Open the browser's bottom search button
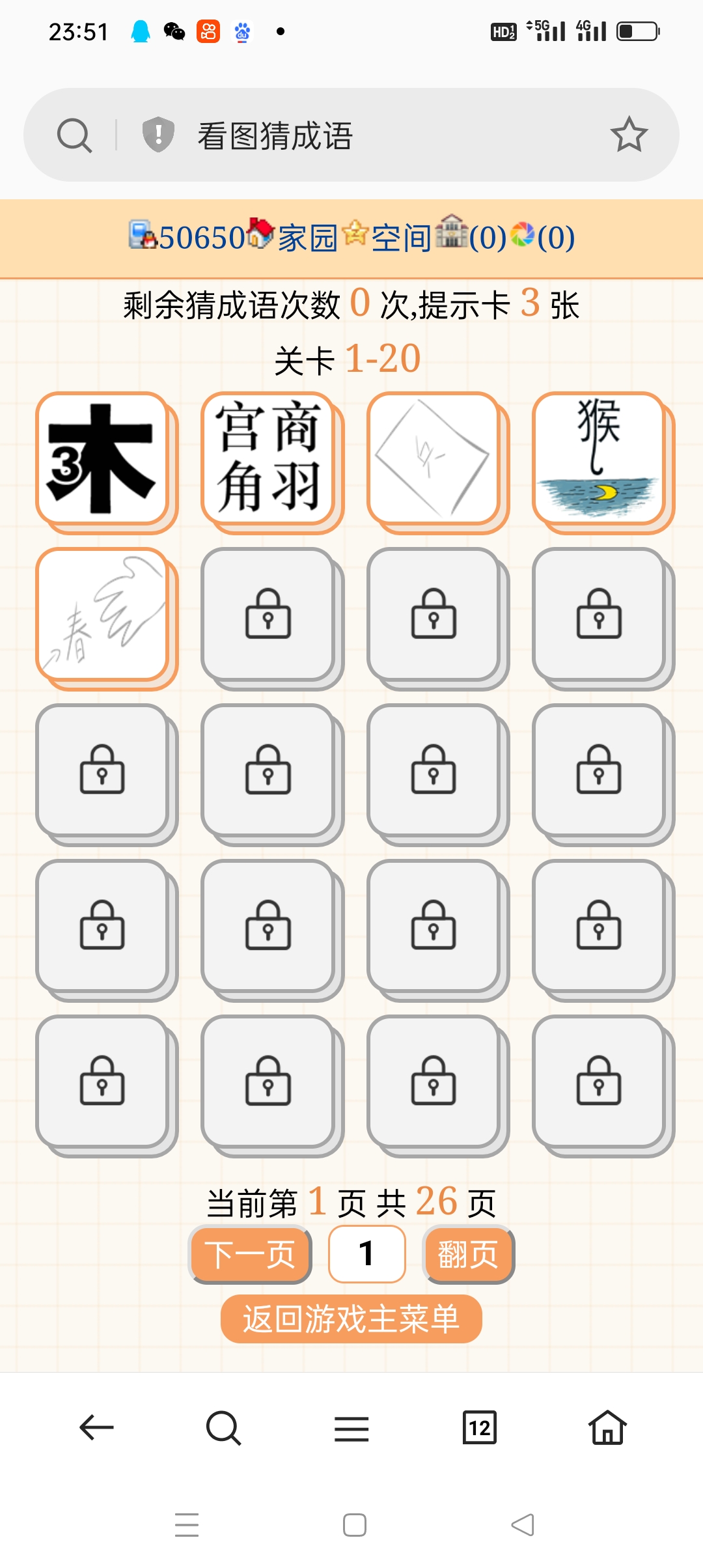Viewport: 703px width, 1568px height. click(223, 1427)
